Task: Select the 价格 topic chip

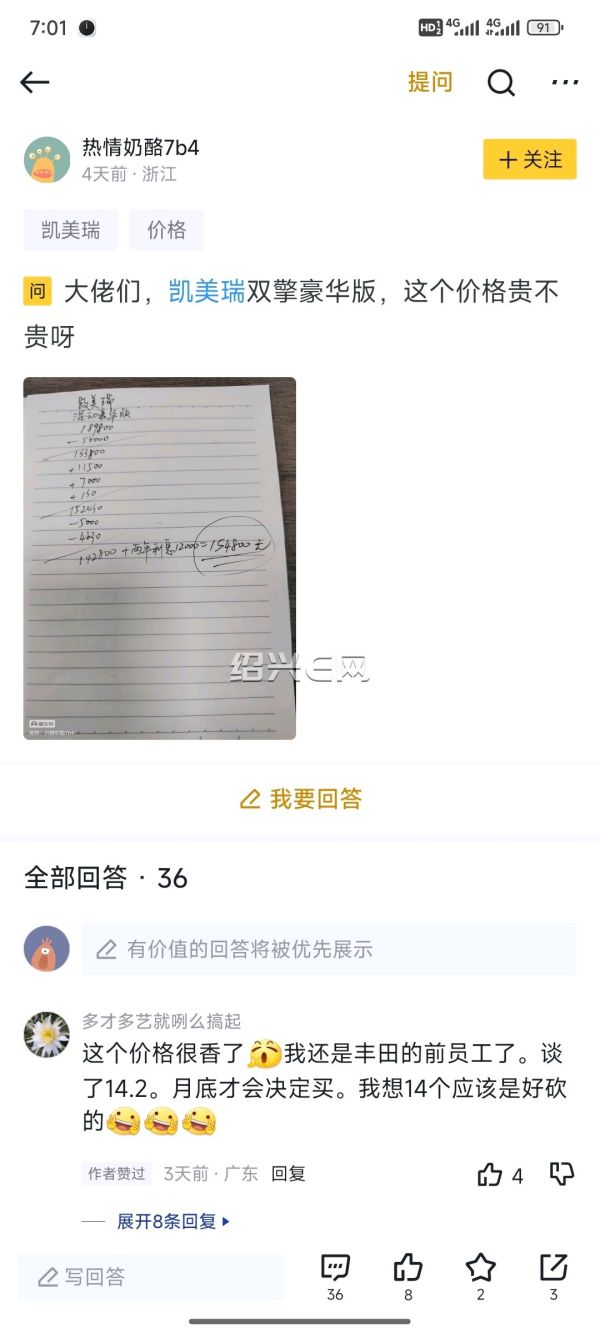Action: [167, 230]
